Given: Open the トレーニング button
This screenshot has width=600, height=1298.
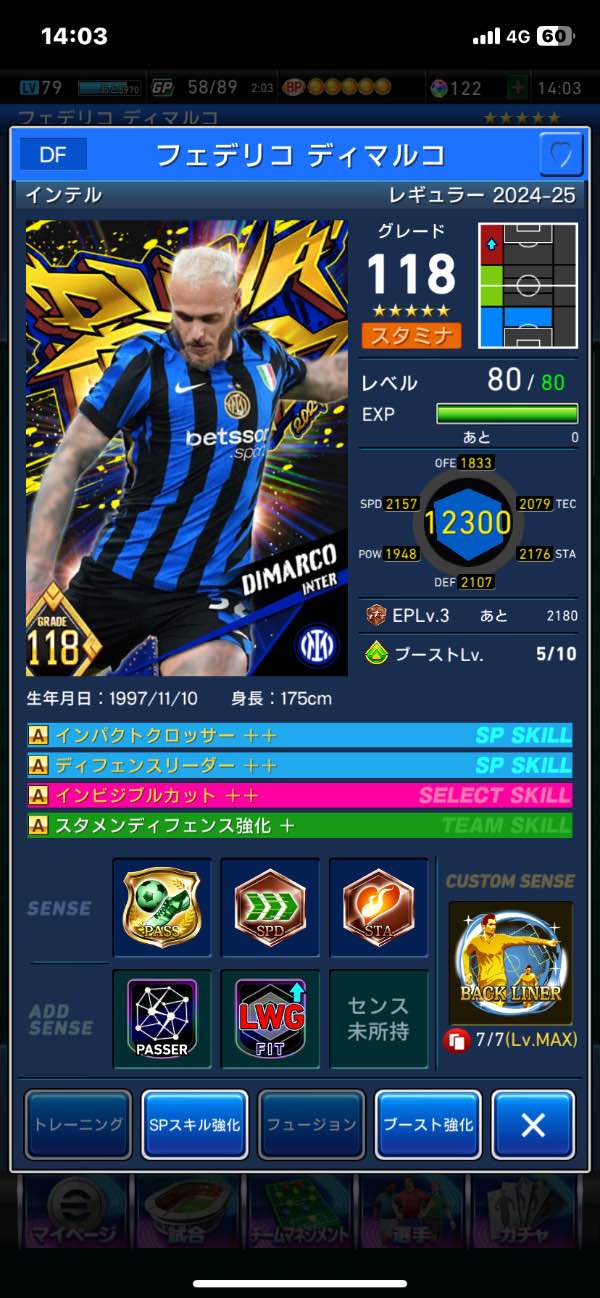Looking at the screenshot, I should (78, 1124).
